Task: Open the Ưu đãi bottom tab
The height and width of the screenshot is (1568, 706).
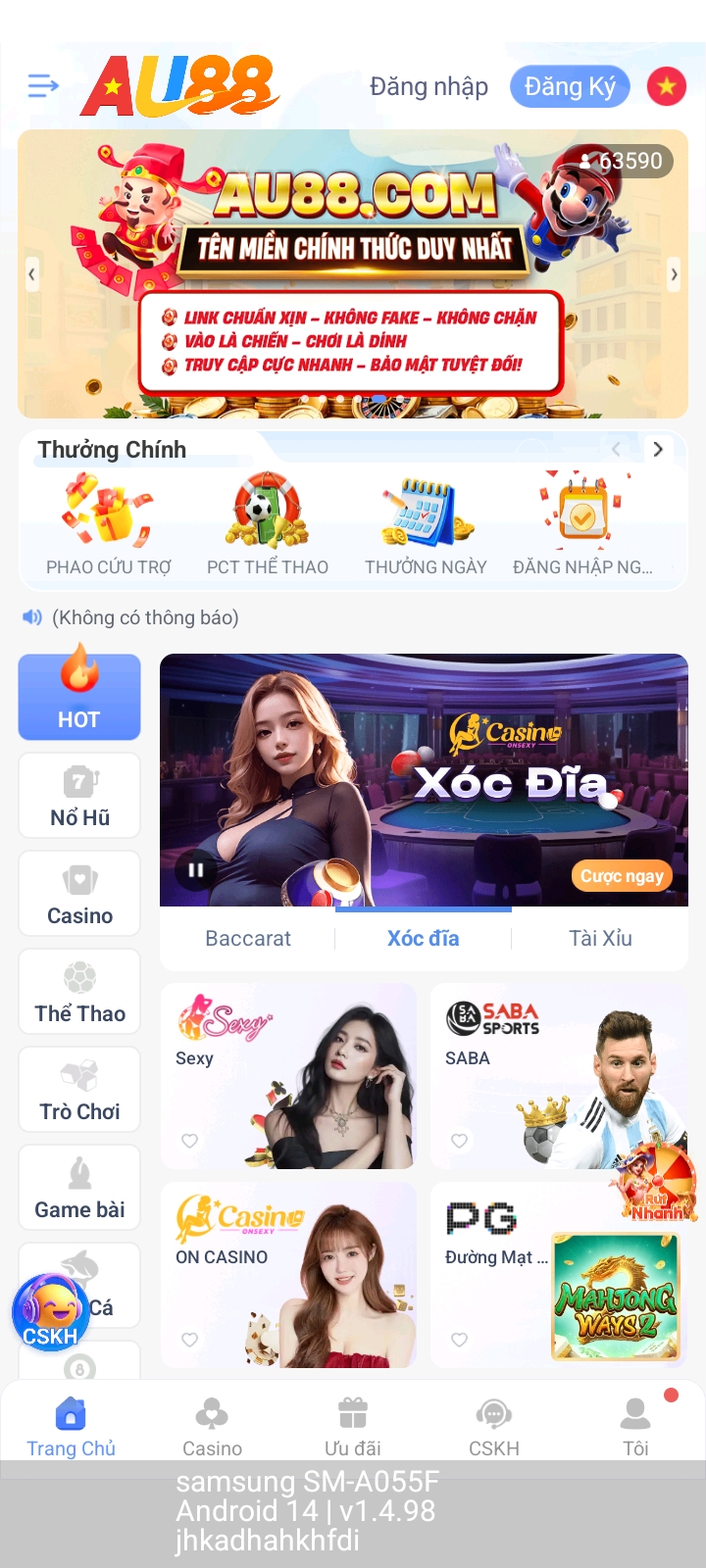Action: tap(352, 1426)
